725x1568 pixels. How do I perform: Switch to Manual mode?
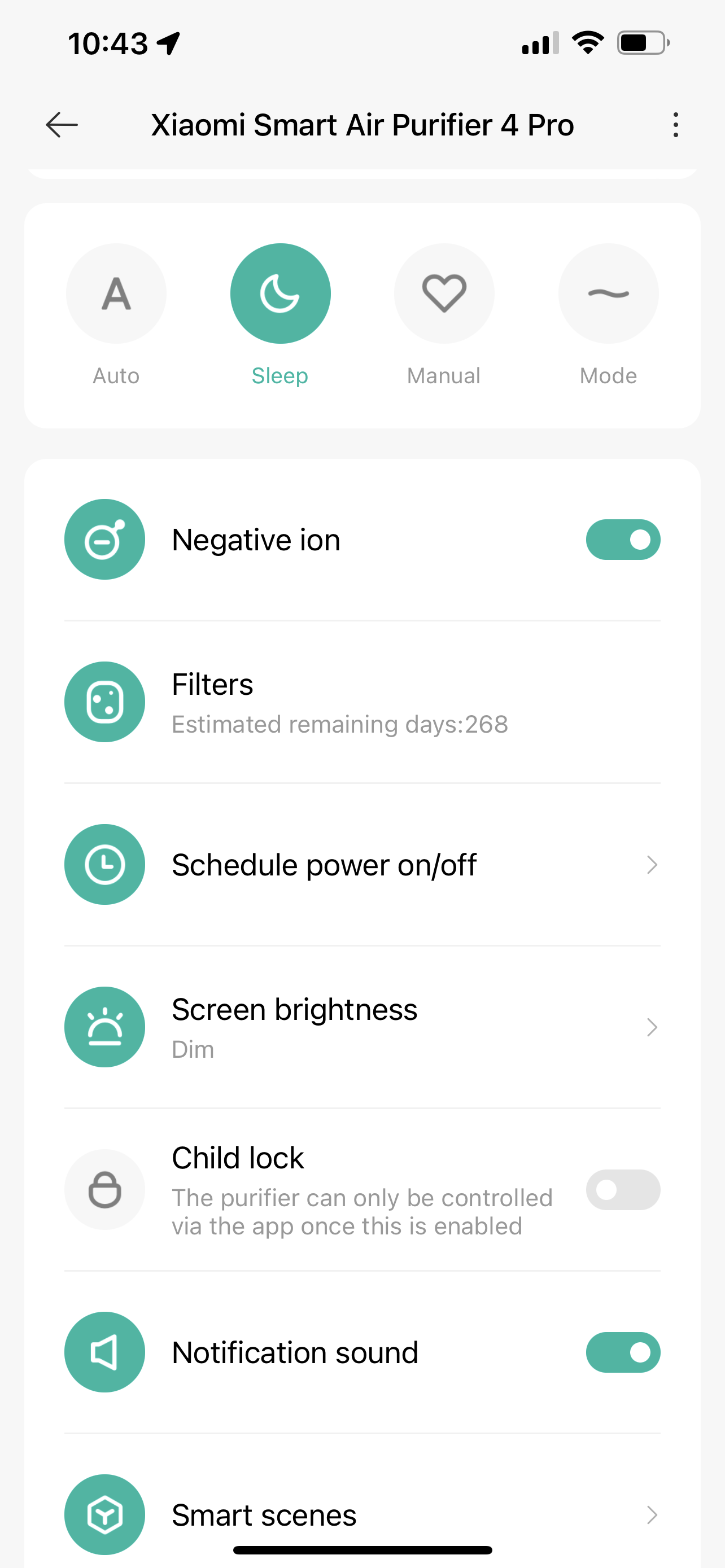(x=444, y=294)
